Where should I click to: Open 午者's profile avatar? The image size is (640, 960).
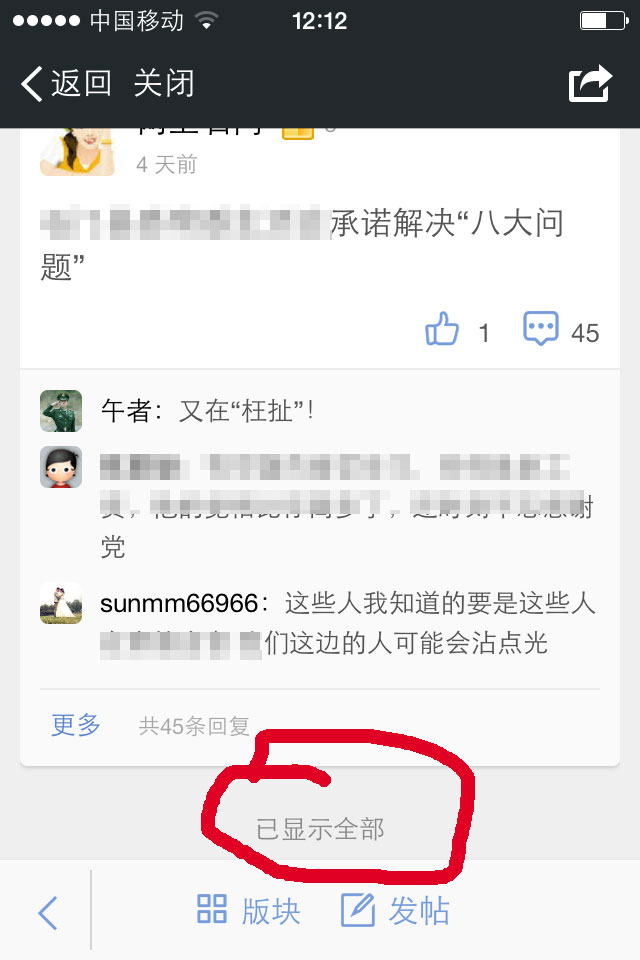point(61,410)
